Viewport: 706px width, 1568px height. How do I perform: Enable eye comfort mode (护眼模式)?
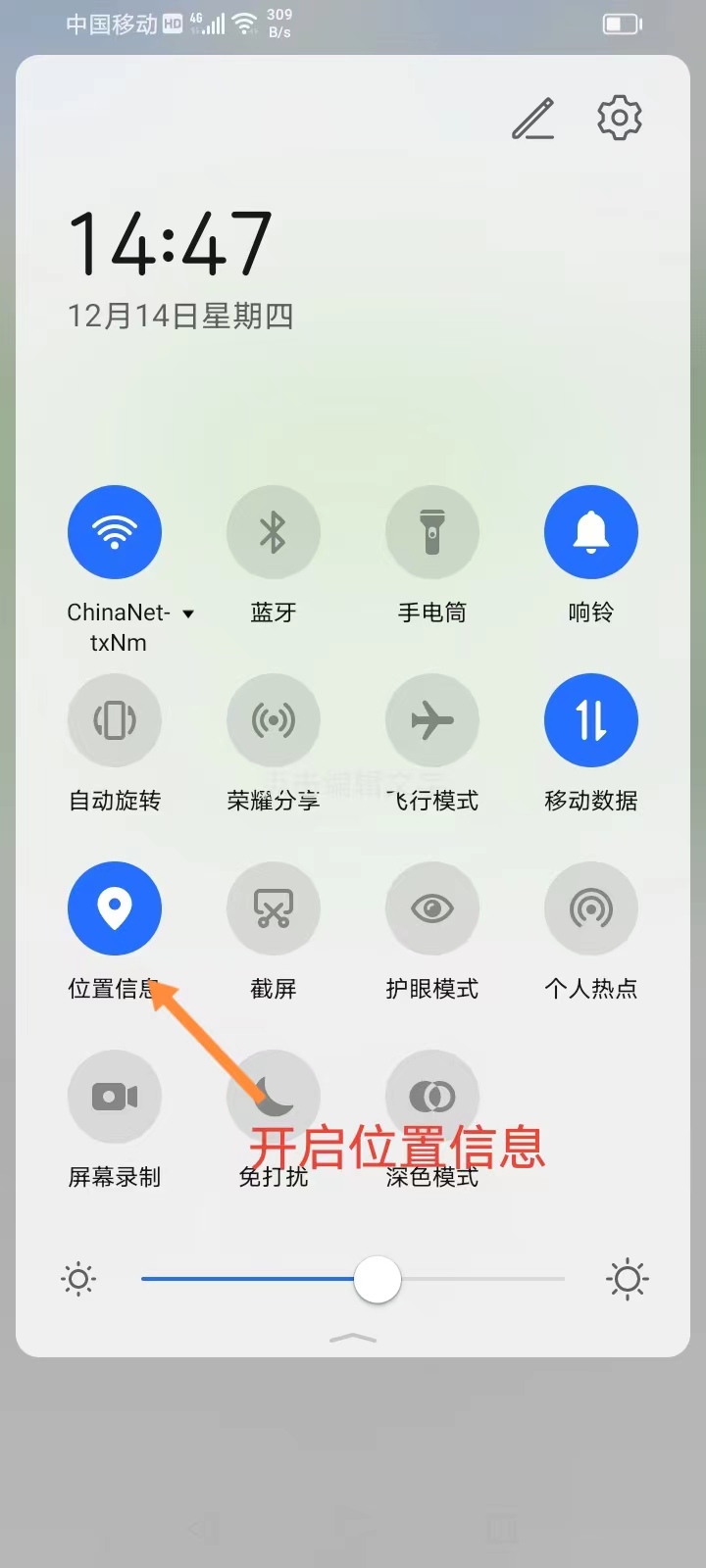coord(432,908)
